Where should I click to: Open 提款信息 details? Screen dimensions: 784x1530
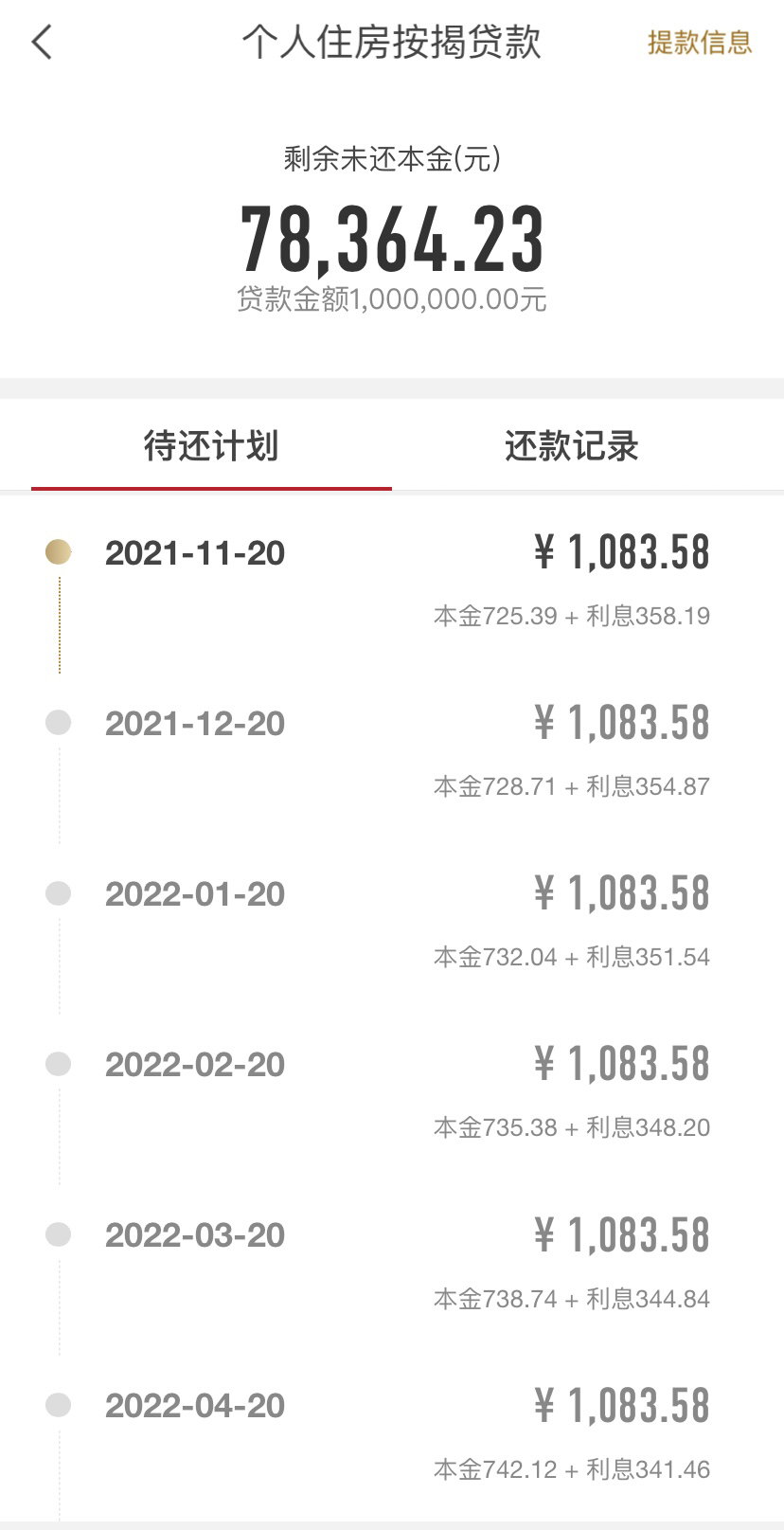[699, 43]
